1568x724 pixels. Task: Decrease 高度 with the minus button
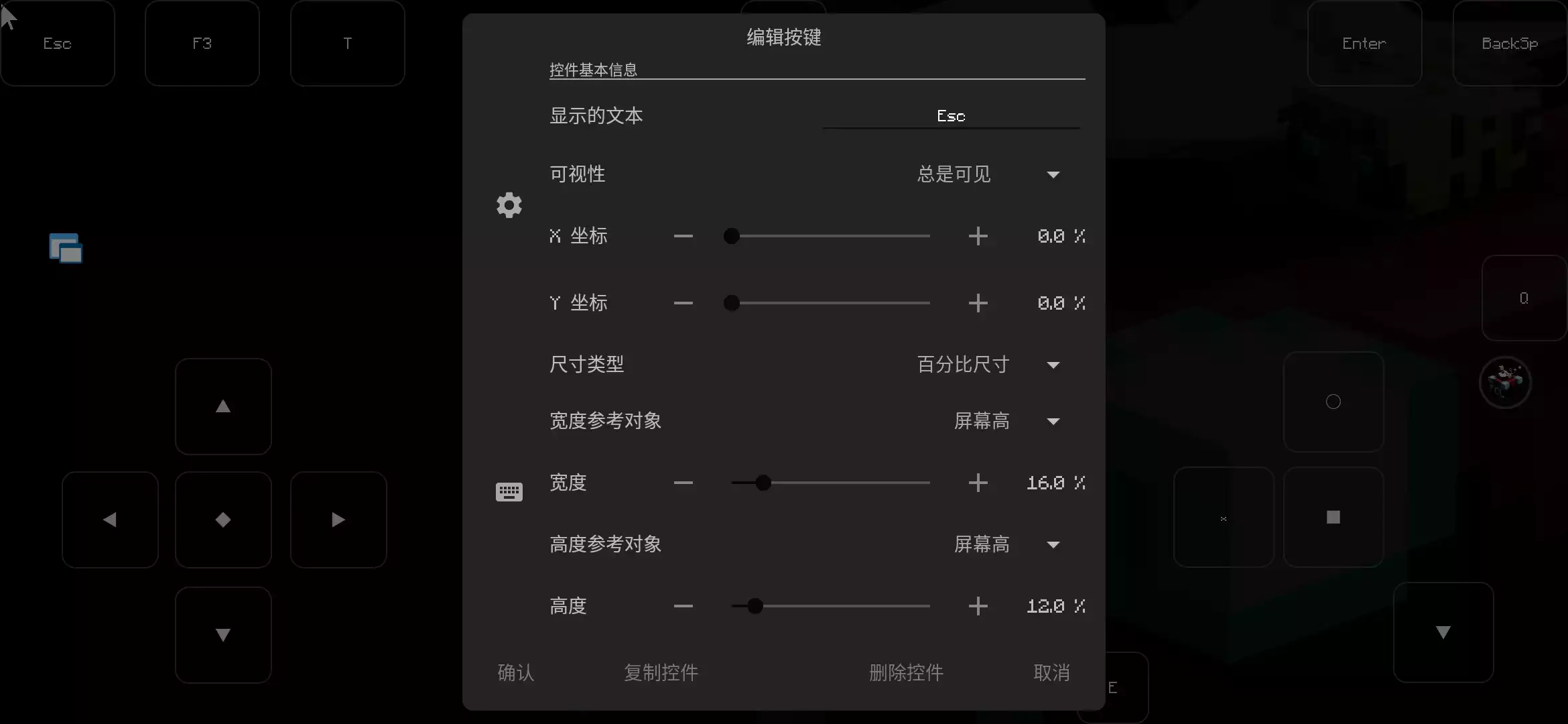[683, 606]
